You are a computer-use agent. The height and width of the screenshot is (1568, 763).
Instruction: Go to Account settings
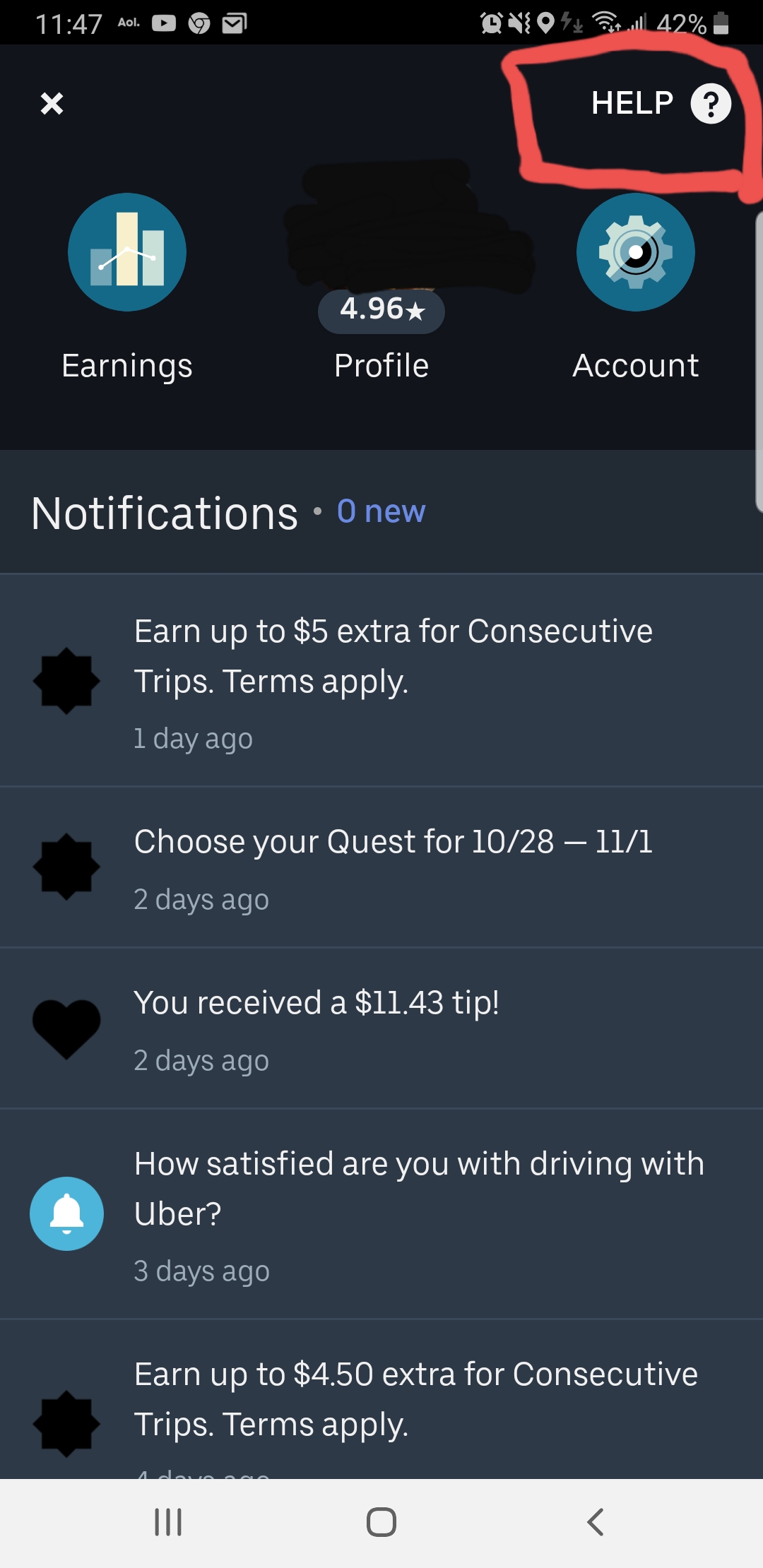pyautogui.click(x=636, y=283)
